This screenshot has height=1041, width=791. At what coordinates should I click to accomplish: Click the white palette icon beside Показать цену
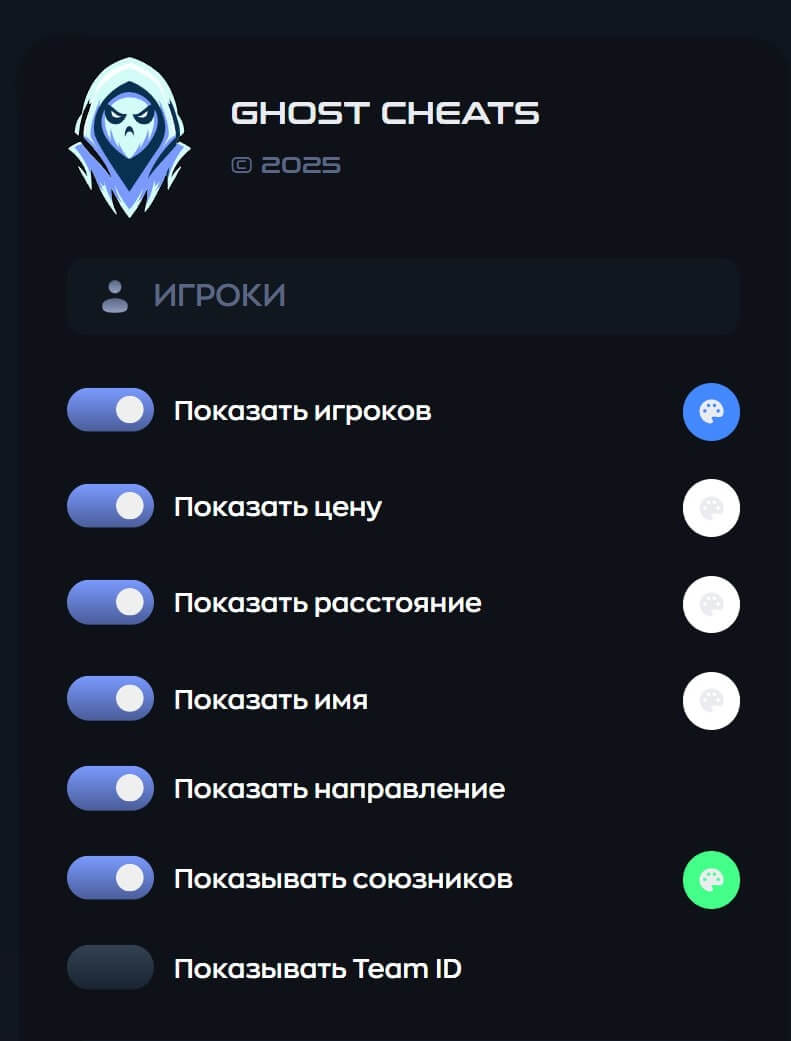(711, 507)
